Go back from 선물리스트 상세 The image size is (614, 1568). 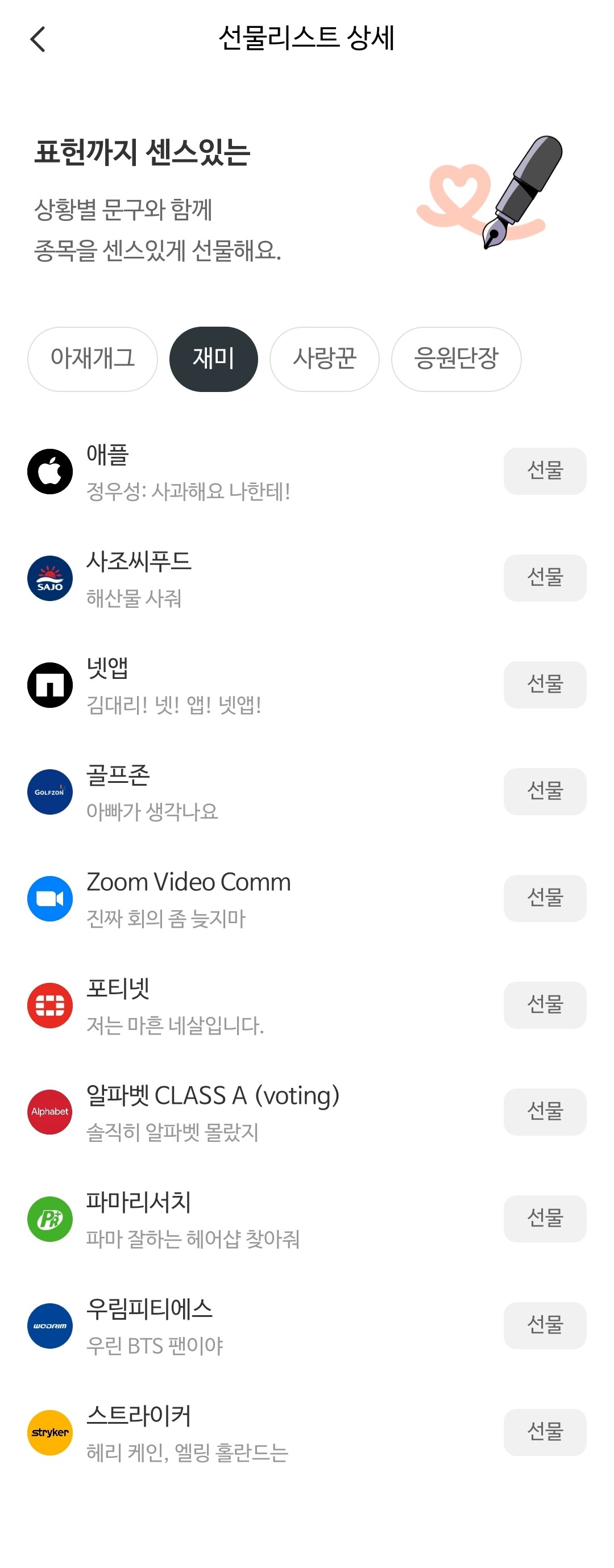point(38,40)
